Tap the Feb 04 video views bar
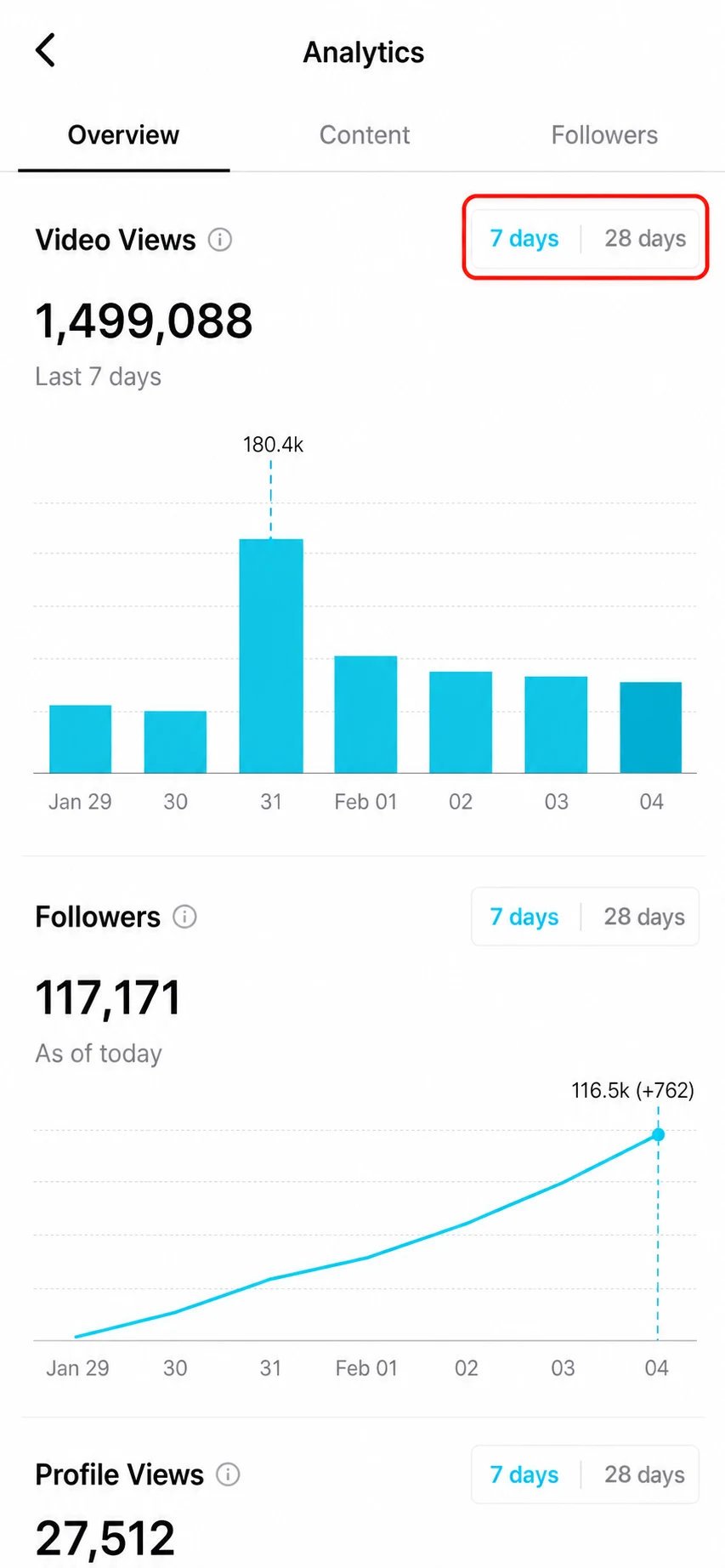Screen dimensions: 725x1568 pyautogui.click(x=651, y=727)
